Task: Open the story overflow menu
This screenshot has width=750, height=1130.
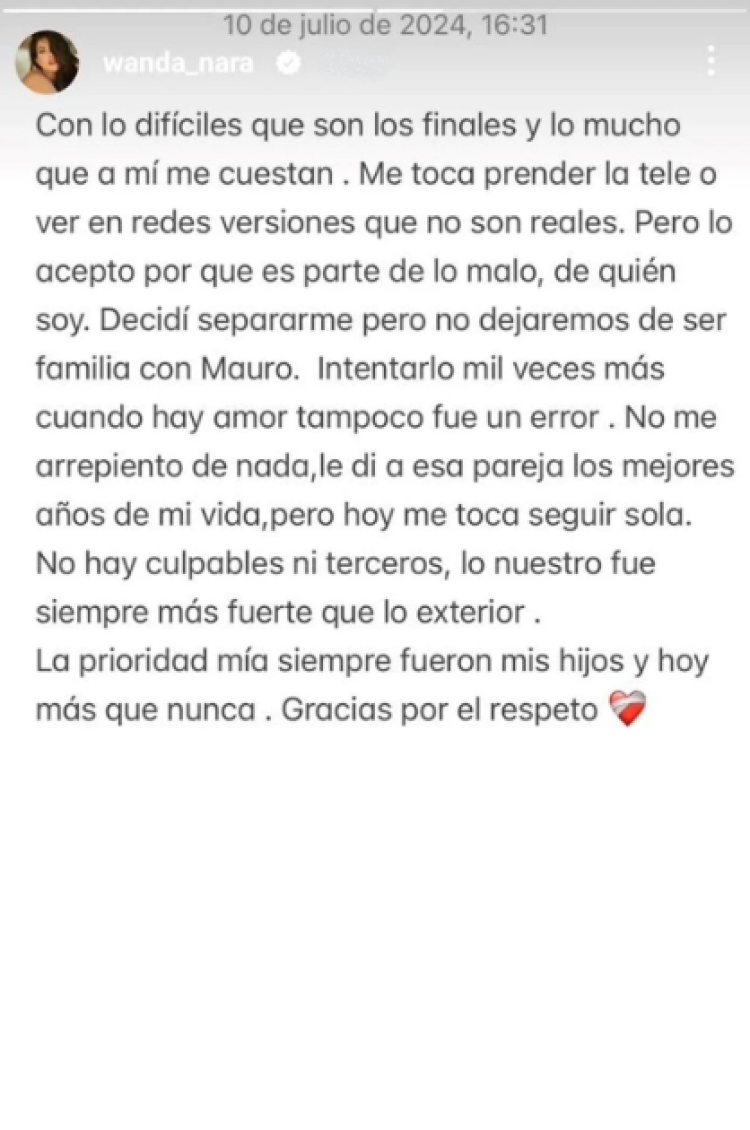Action: coord(710,62)
